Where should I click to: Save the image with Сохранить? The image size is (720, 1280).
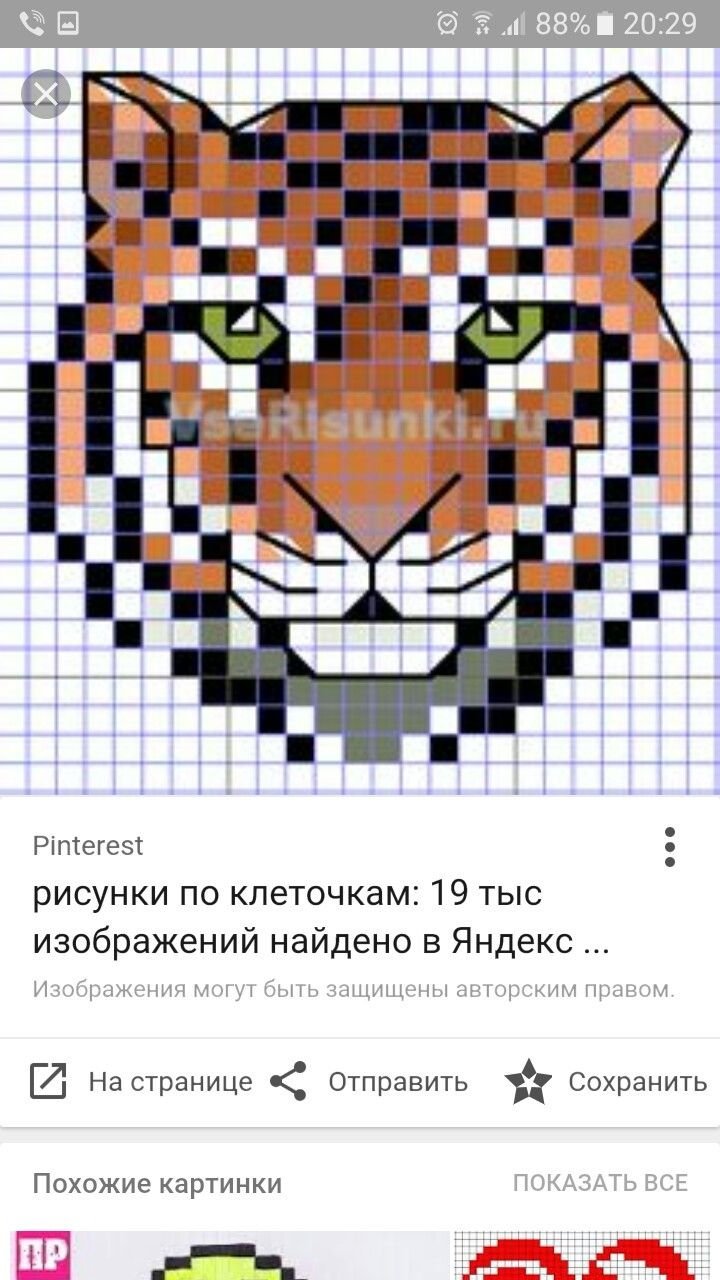click(x=606, y=1082)
